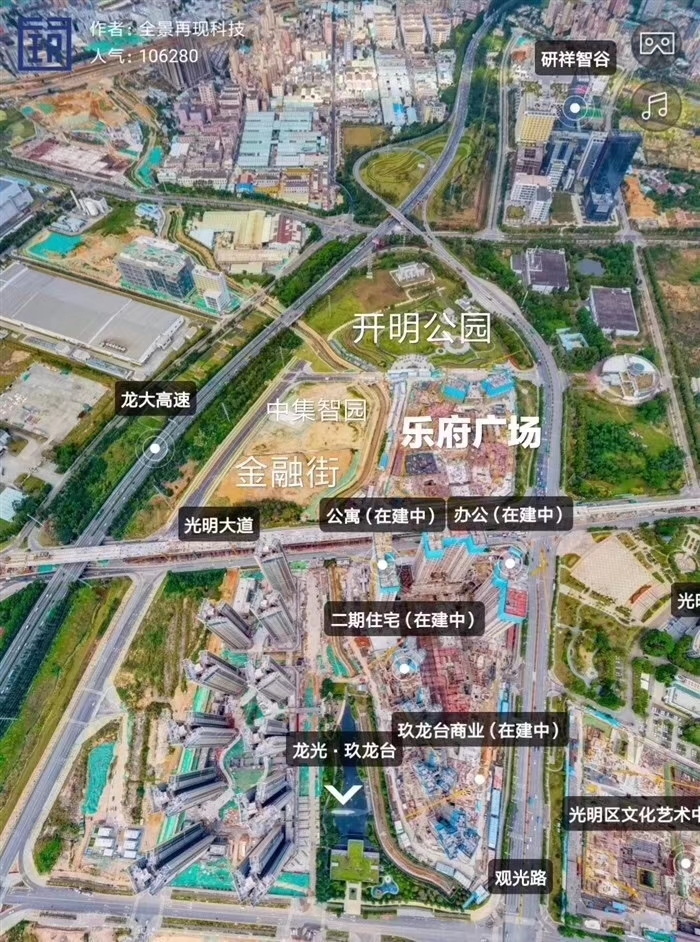Open the 研祥智谷 hotspot
Image resolution: width=700 pixels, height=942 pixels.
coord(575,58)
